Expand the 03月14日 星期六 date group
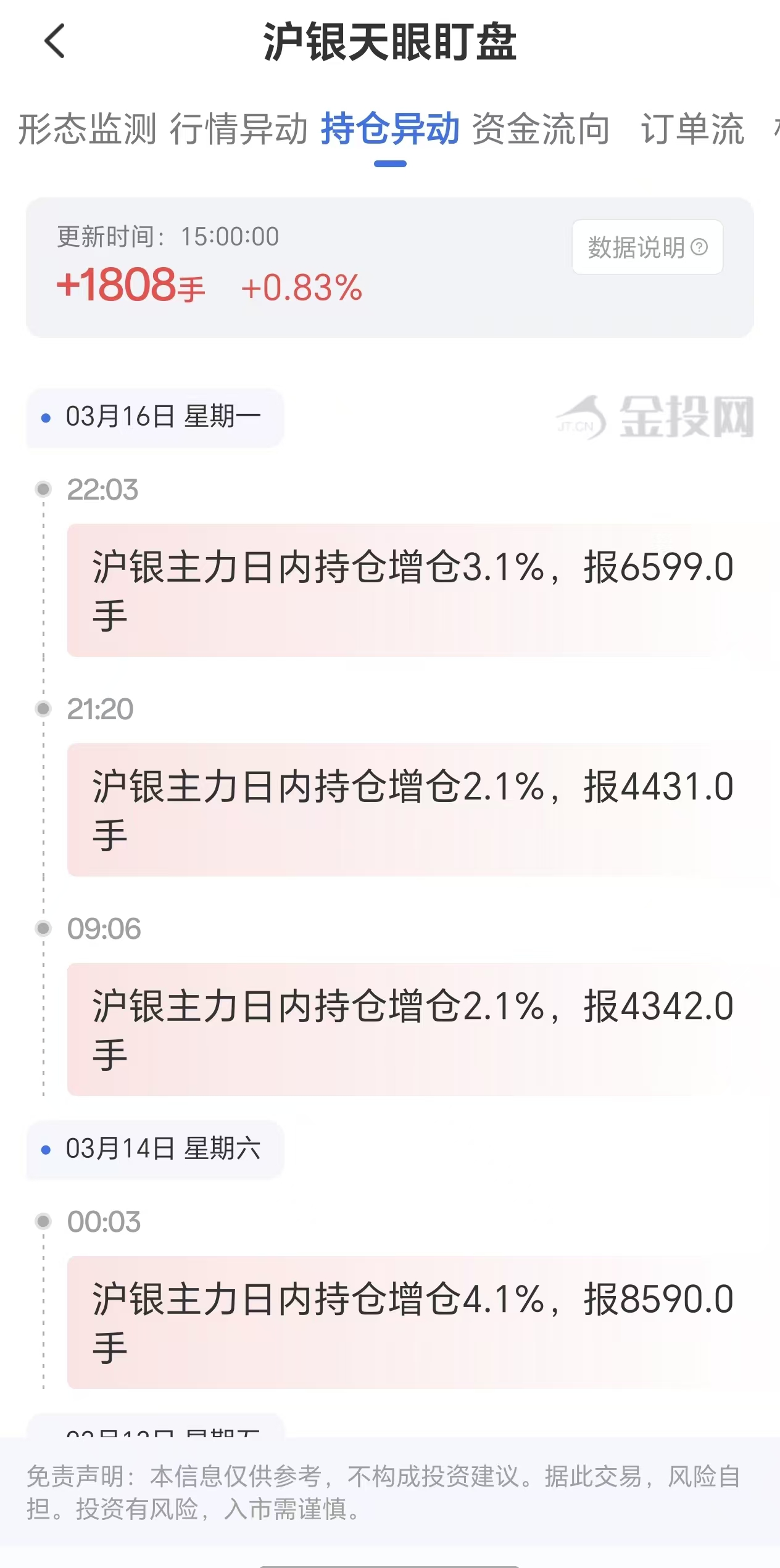Viewport: 780px width, 1568px height. pyautogui.click(x=153, y=1150)
